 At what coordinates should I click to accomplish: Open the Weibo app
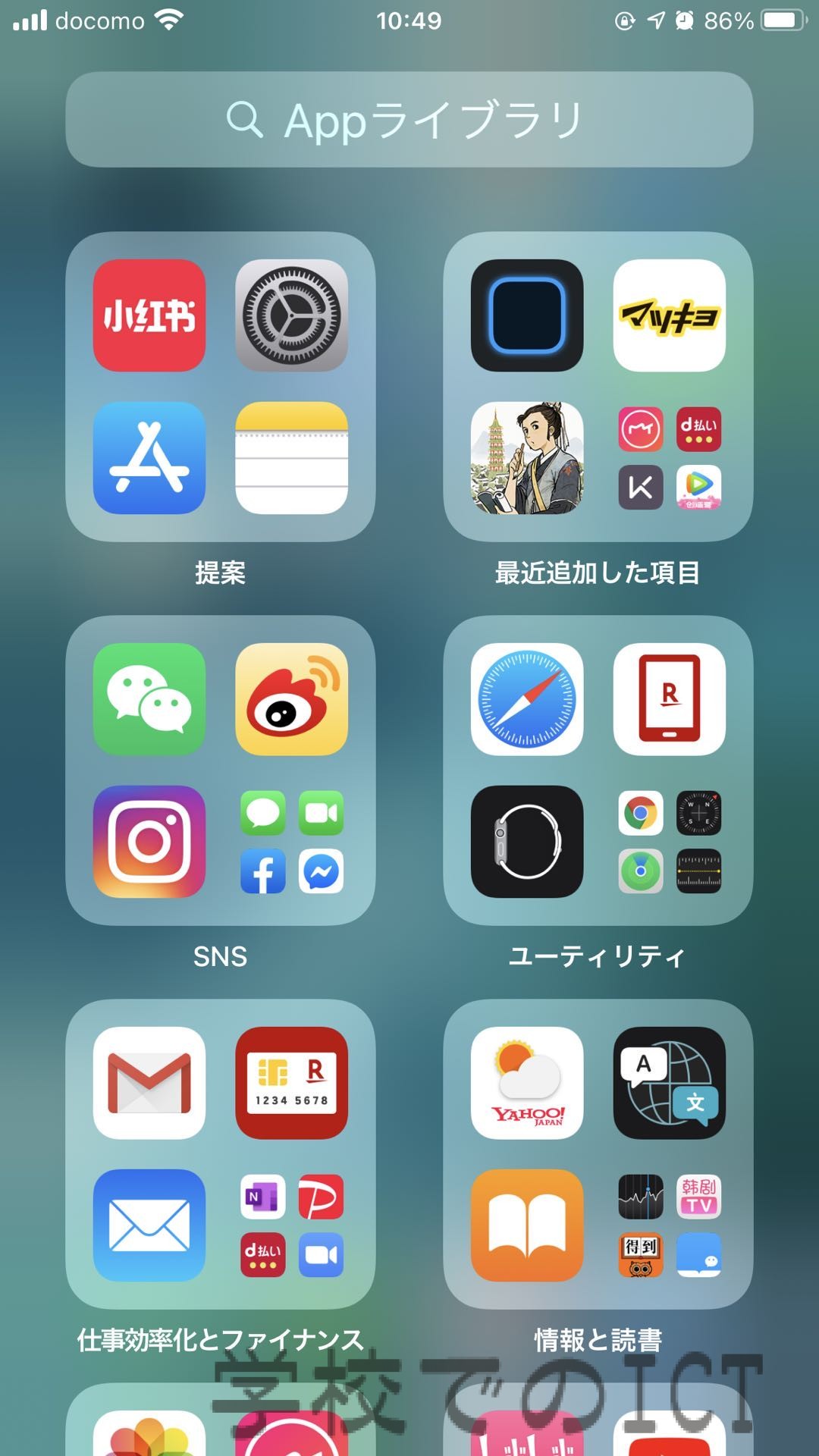click(x=291, y=699)
